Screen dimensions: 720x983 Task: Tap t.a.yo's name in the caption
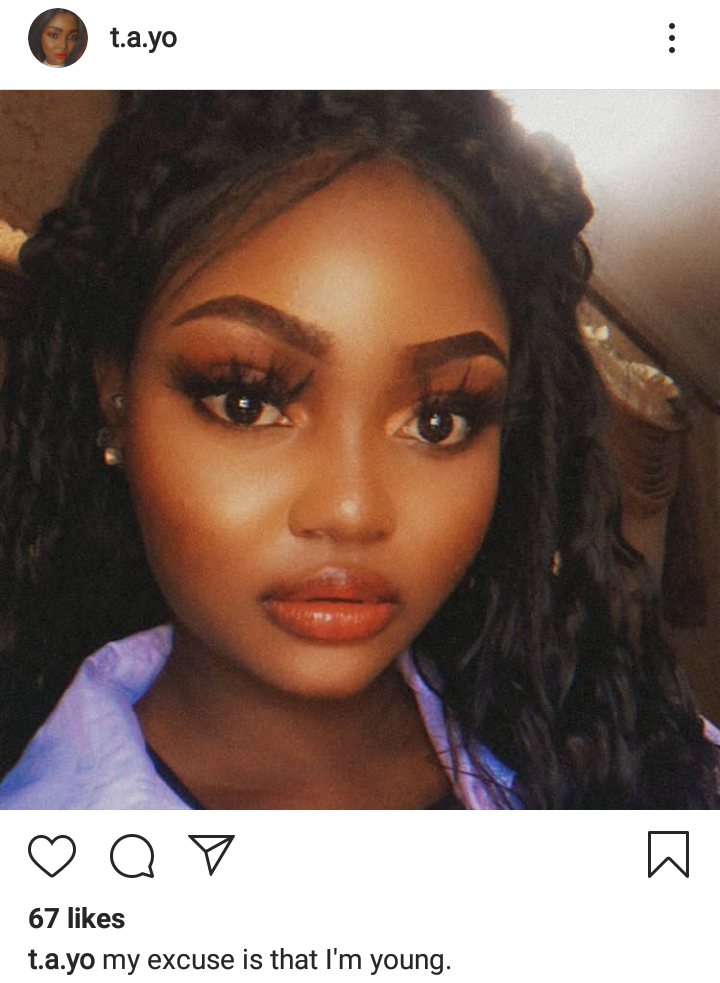pos(61,961)
